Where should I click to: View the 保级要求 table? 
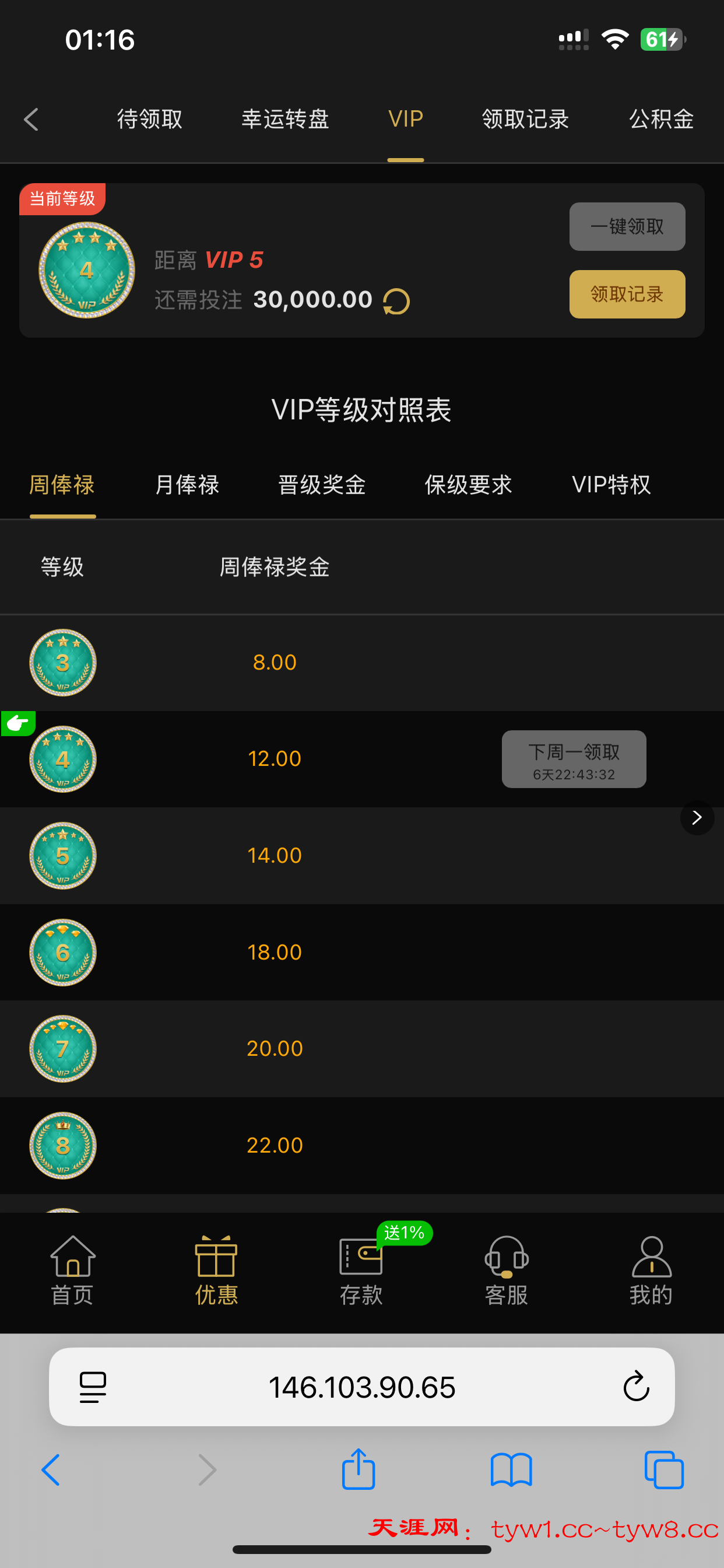point(468,485)
